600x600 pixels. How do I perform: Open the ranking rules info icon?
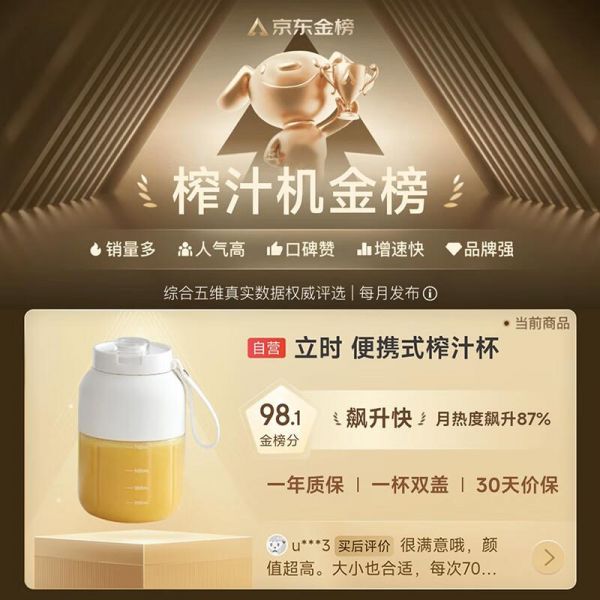(x=431, y=294)
